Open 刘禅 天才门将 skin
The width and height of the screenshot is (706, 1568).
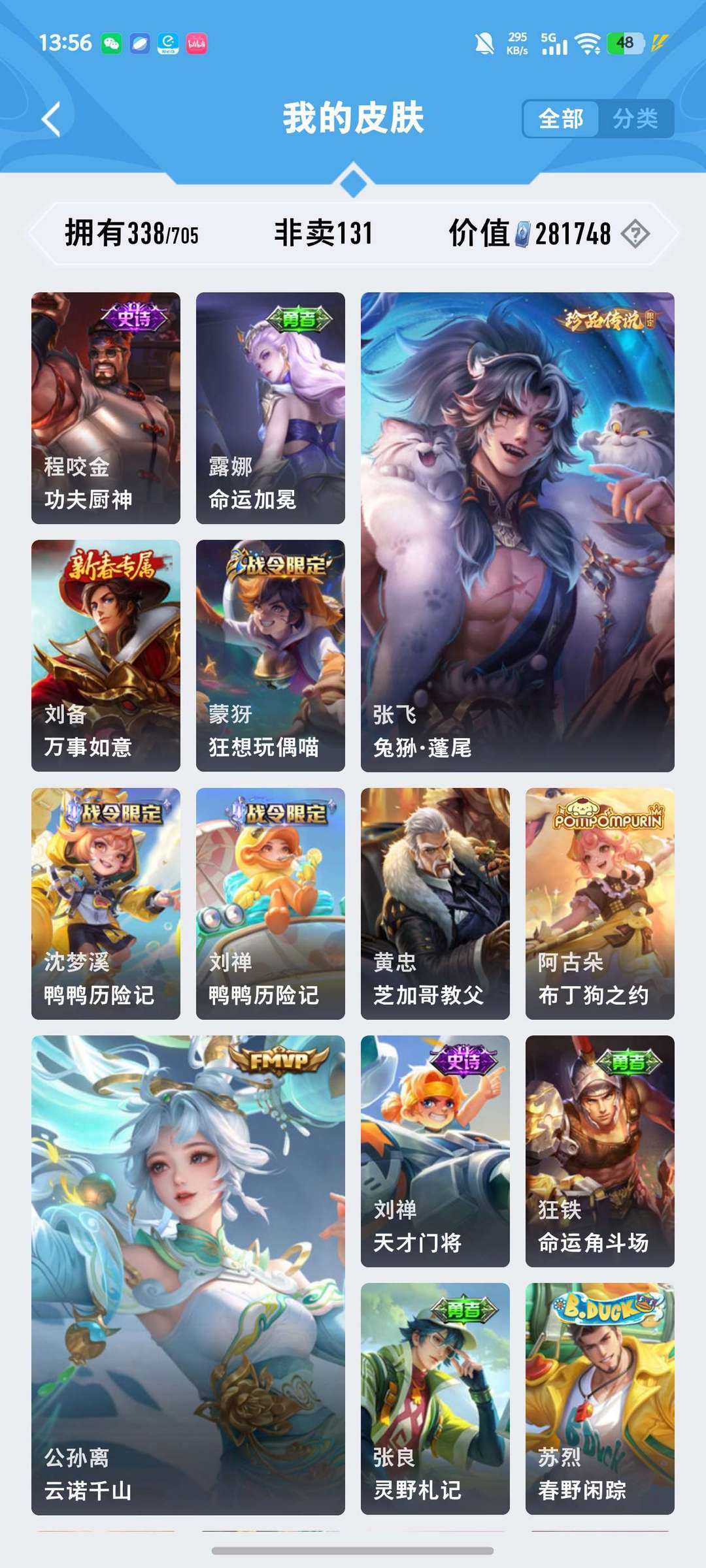tap(435, 1151)
